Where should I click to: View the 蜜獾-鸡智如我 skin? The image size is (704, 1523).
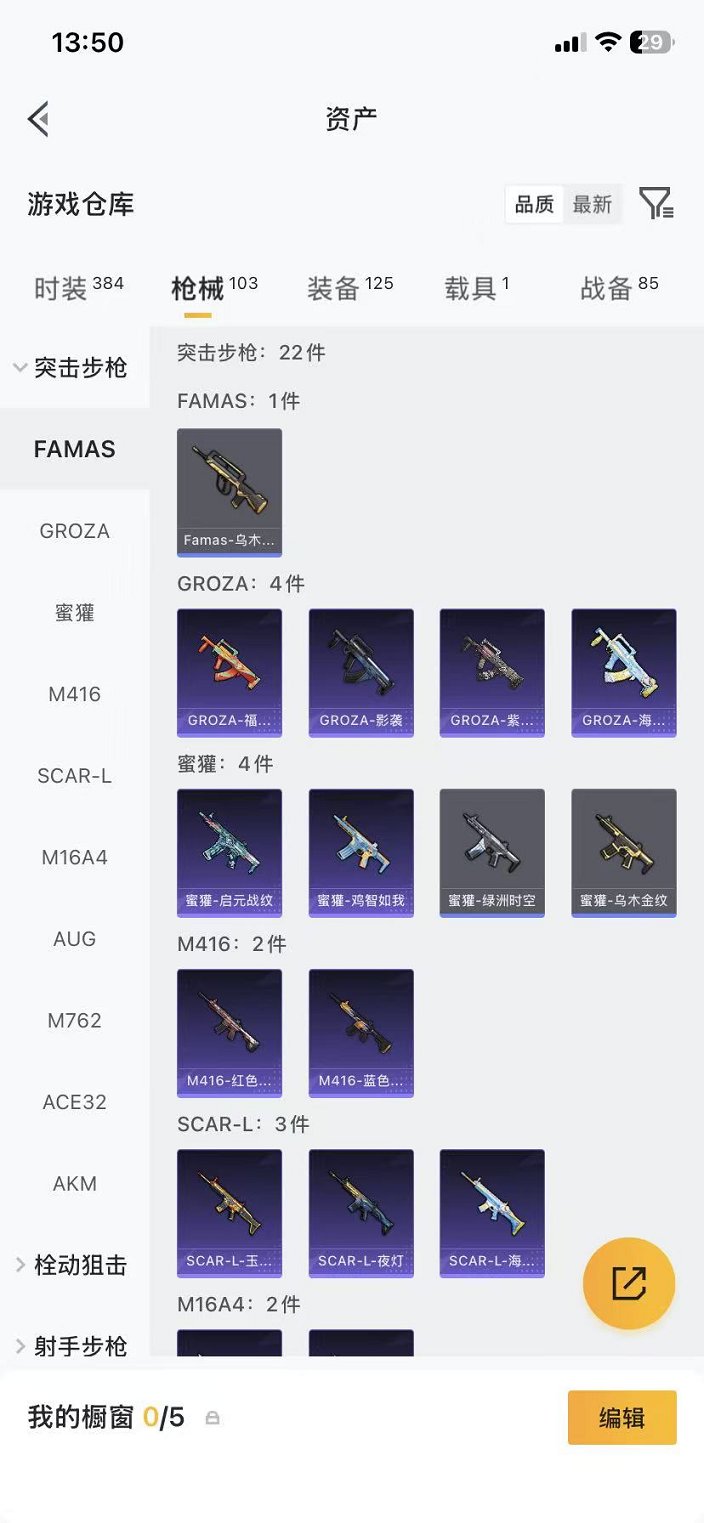coord(361,852)
